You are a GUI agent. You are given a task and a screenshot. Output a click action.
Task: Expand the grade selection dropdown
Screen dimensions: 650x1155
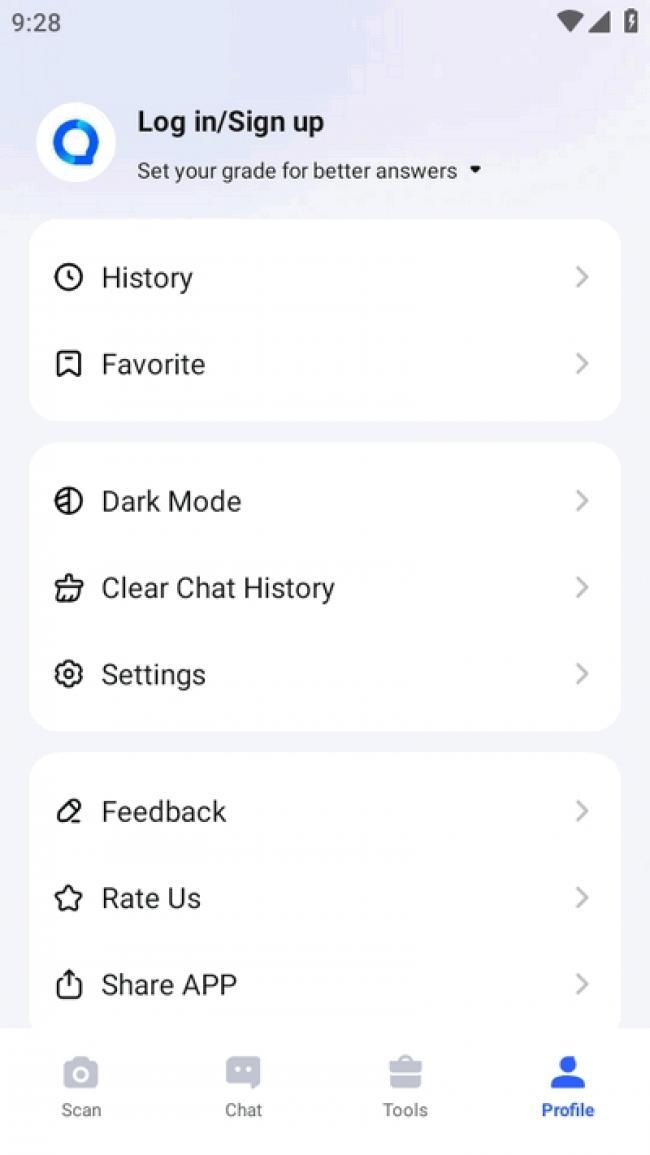(309, 171)
